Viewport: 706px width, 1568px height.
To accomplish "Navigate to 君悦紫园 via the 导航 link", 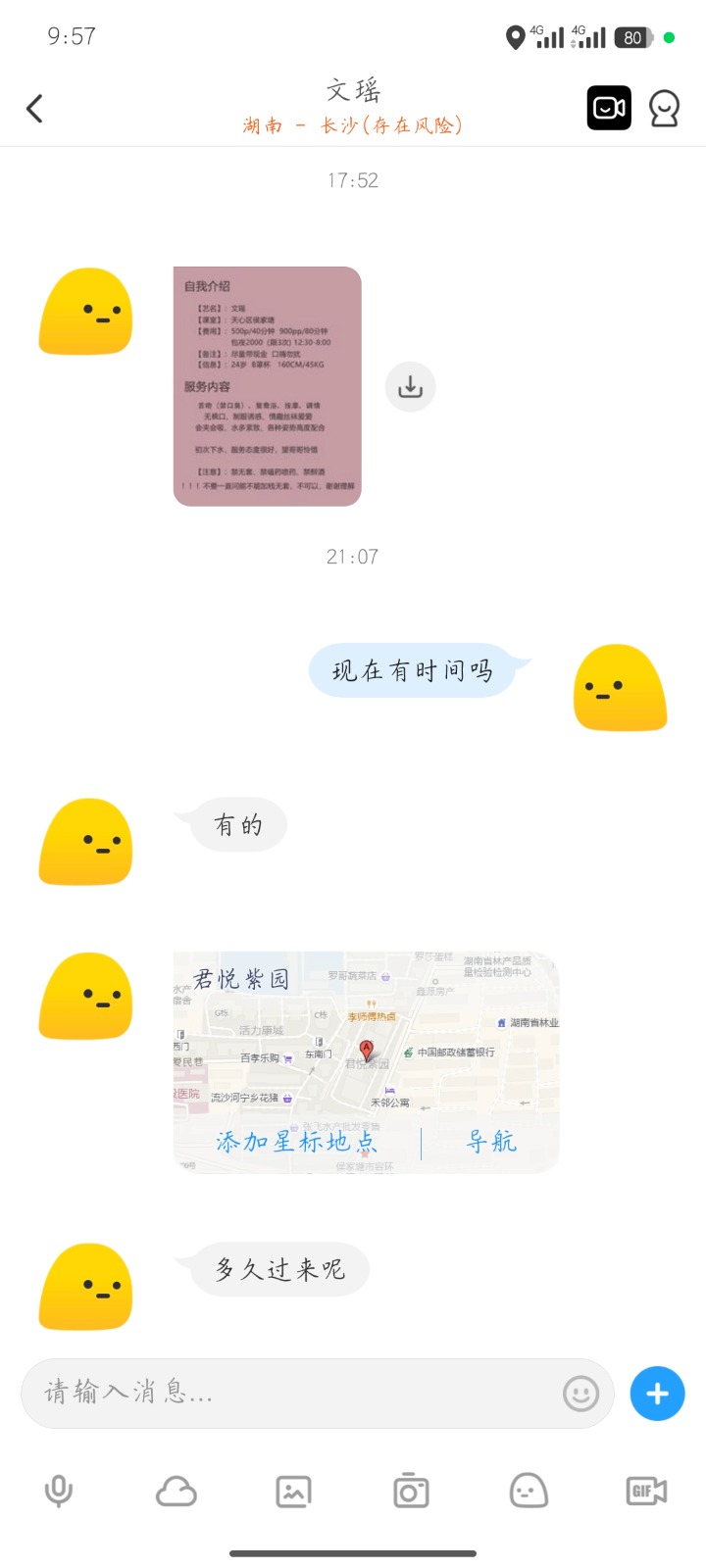I will tap(490, 1140).
